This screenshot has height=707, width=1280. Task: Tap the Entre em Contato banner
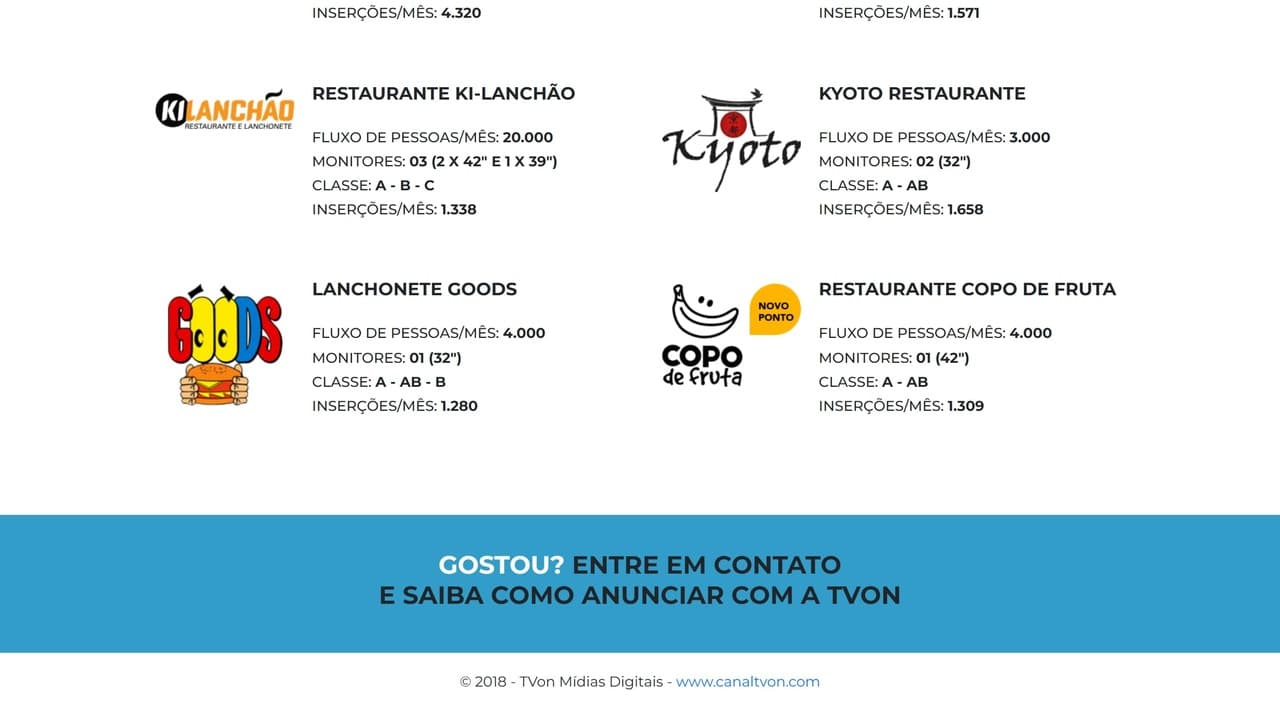640,580
